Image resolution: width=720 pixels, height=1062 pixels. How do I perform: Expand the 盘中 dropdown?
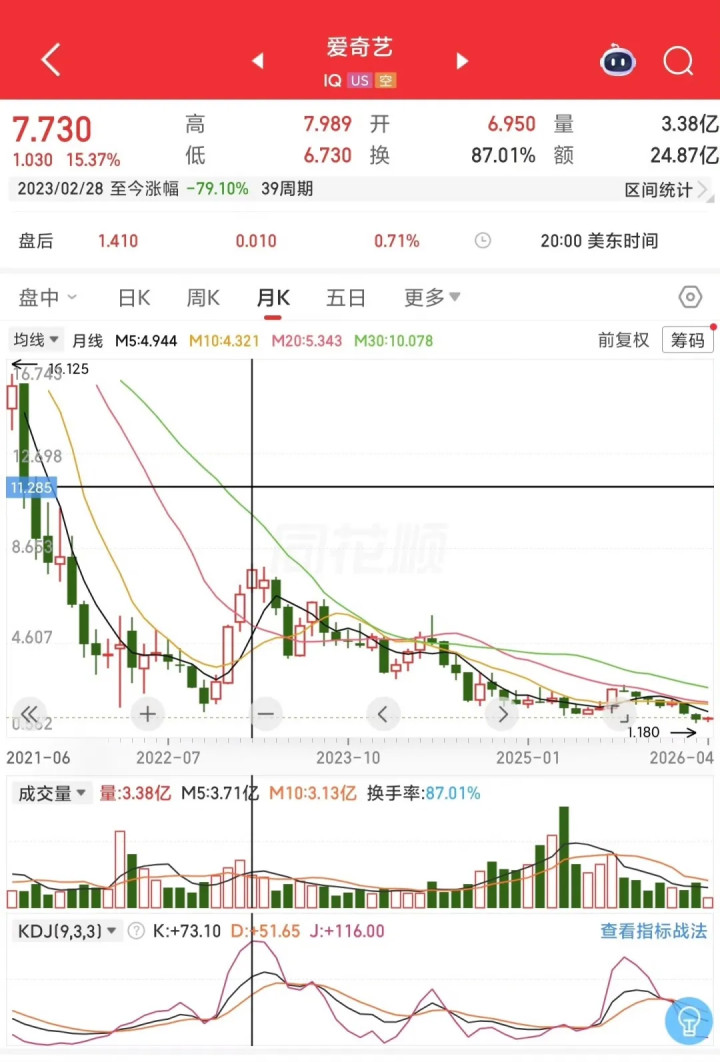coord(47,297)
